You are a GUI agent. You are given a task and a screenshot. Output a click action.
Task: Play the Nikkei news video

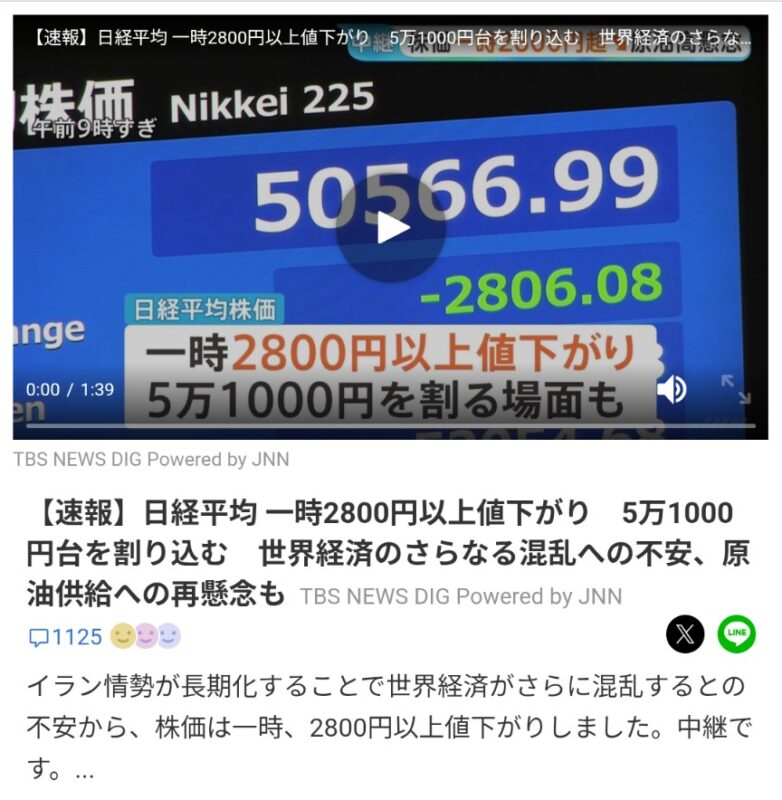pyautogui.click(x=391, y=228)
